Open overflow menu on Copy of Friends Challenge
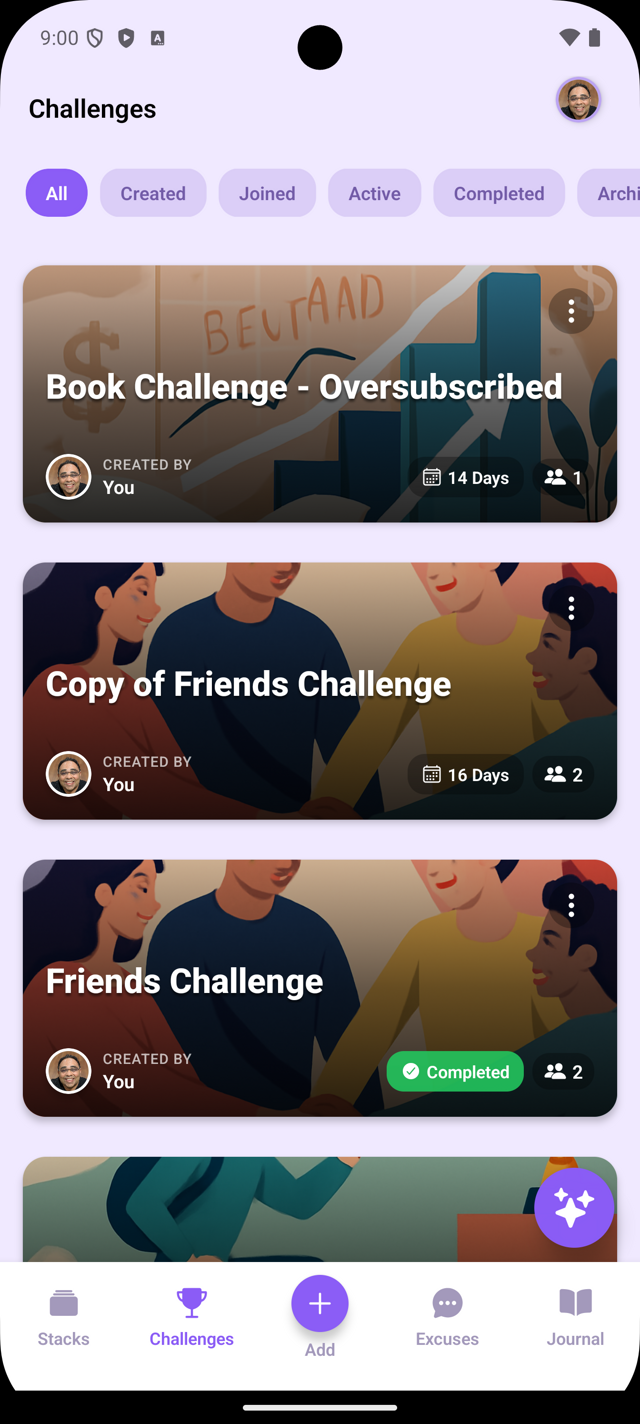This screenshot has width=640, height=1424. point(571,608)
